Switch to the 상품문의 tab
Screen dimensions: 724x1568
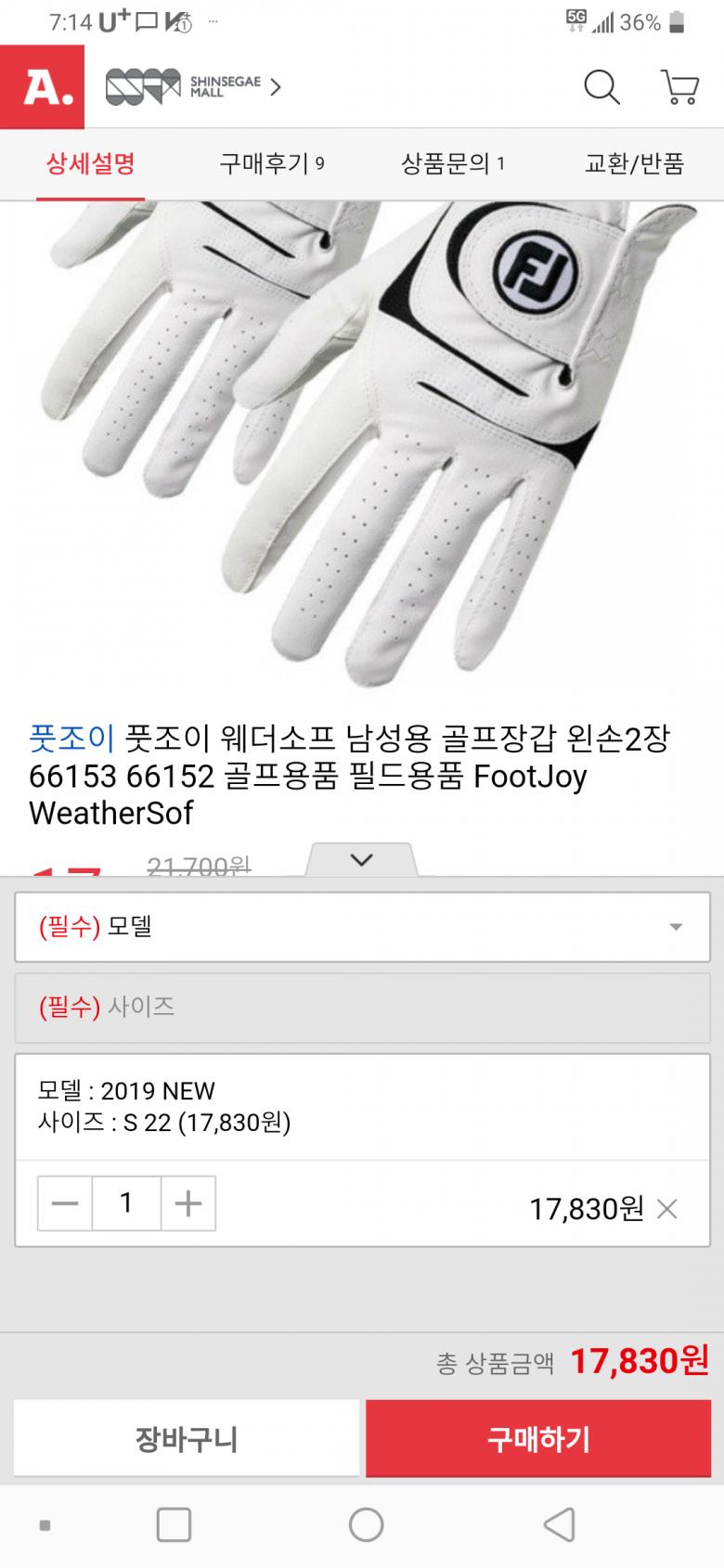pos(452,164)
